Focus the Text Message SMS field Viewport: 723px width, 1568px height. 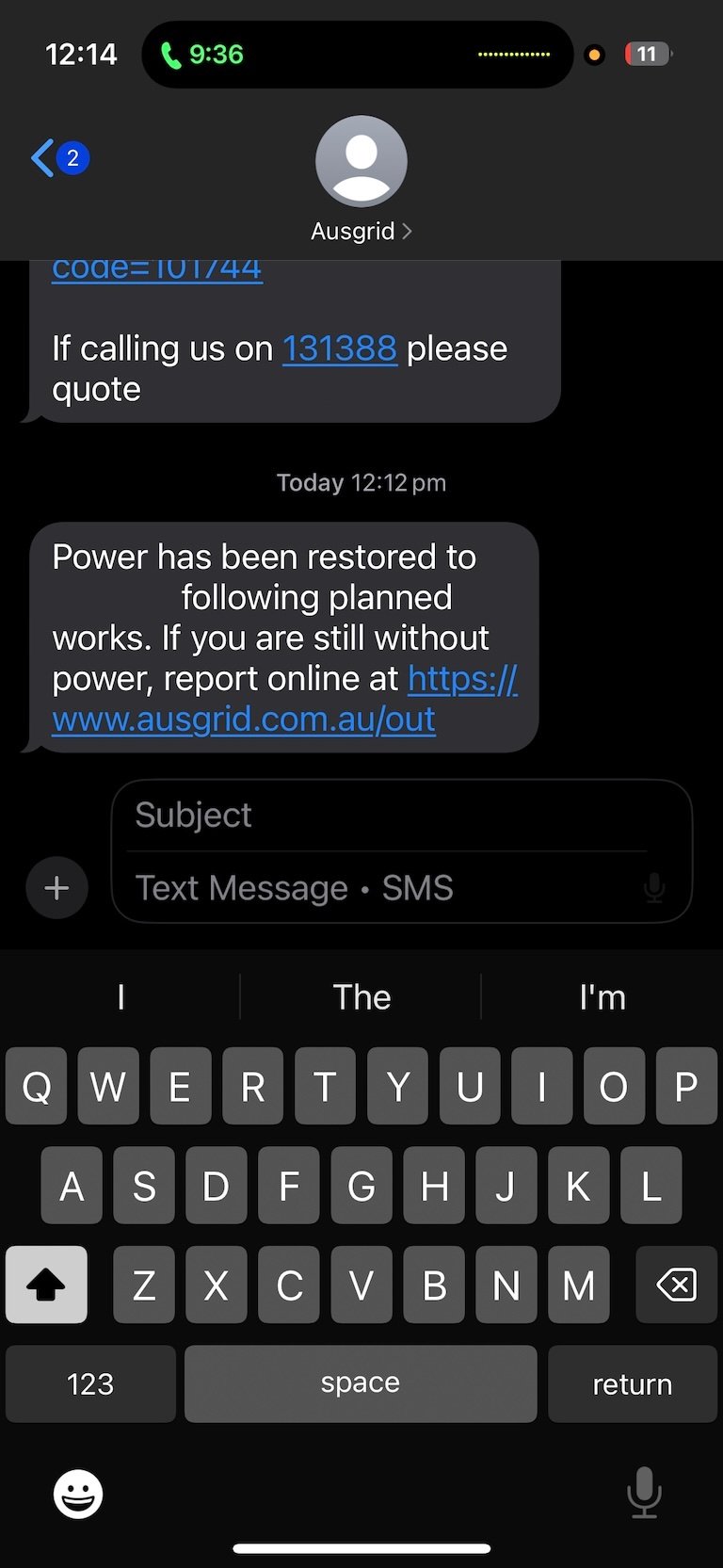pos(377,888)
